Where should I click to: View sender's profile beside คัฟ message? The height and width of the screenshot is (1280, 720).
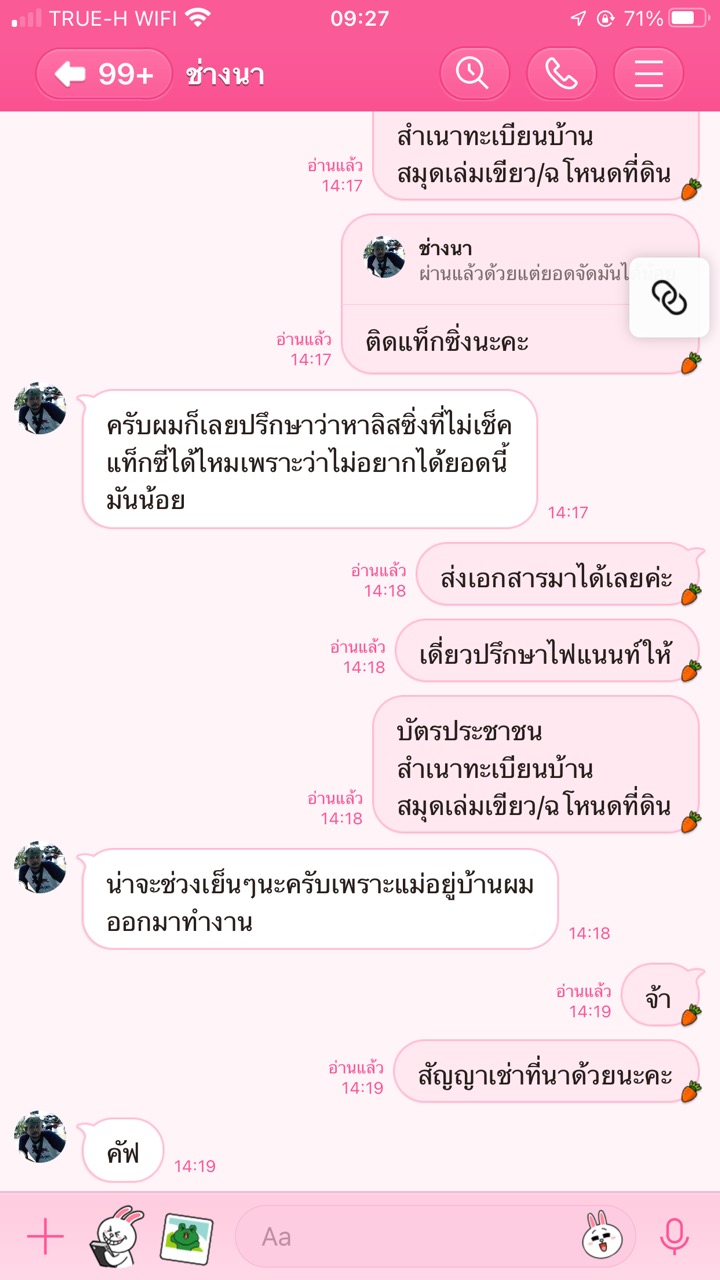point(41,1135)
